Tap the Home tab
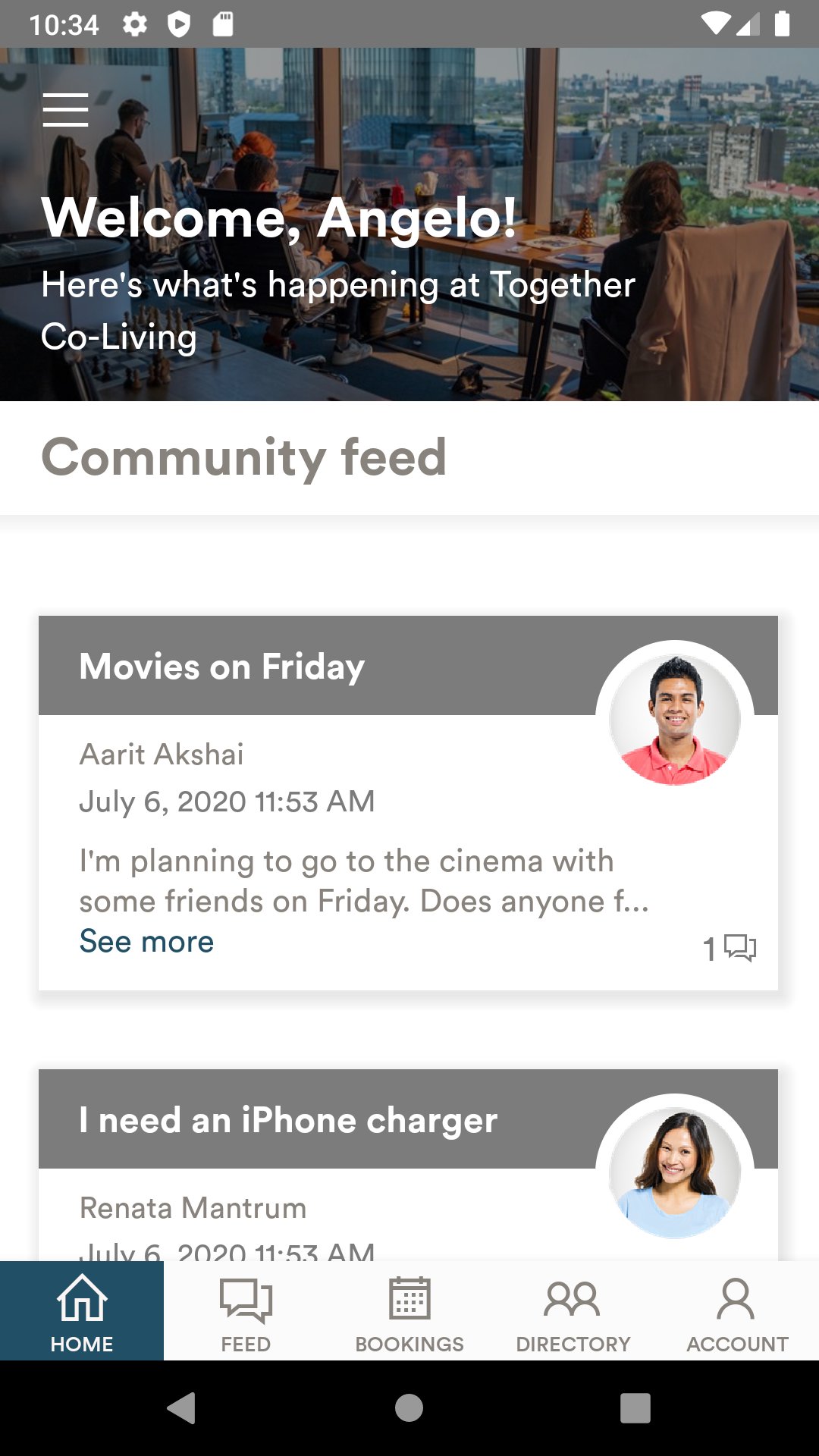The height and width of the screenshot is (1456, 819). [82, 1312]
